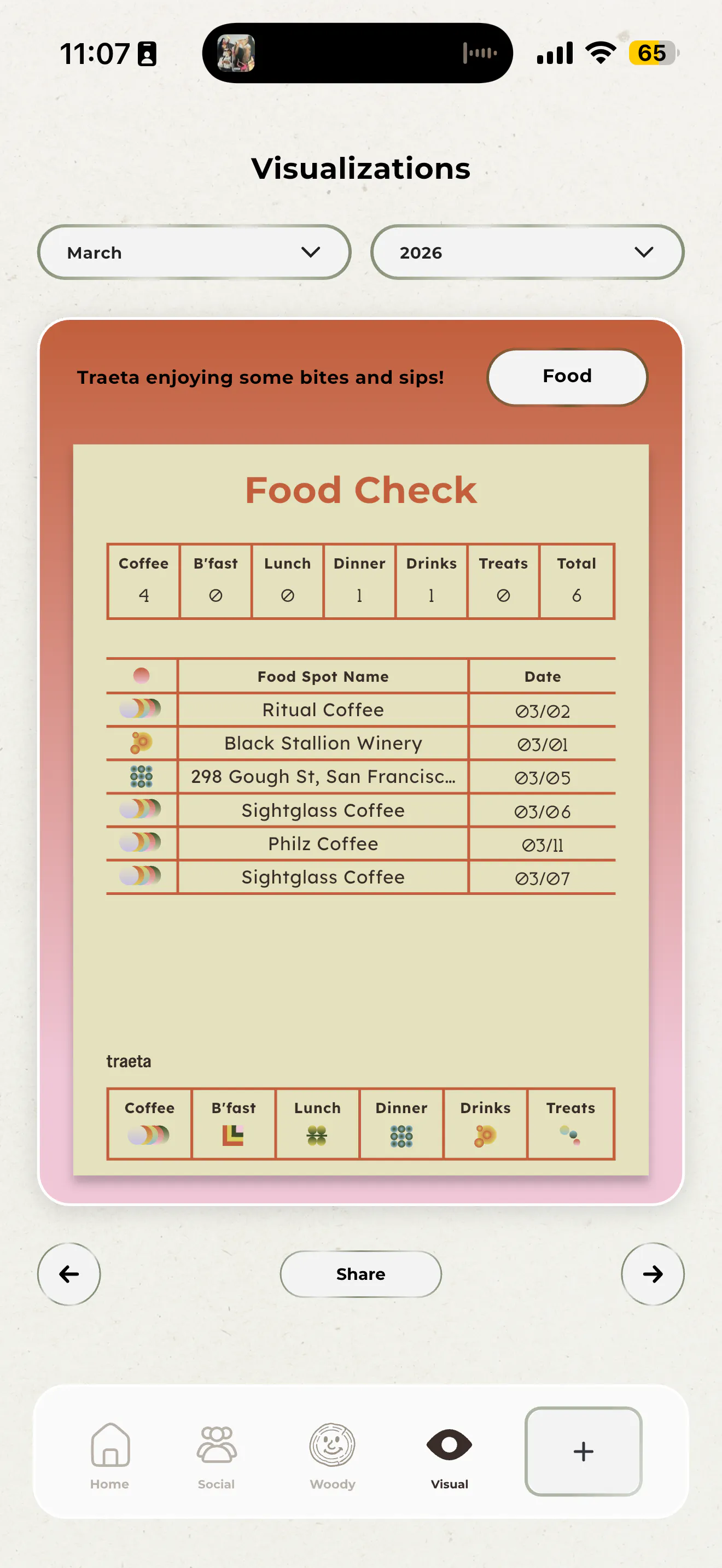This screenshot has height=1568, width=722.
Task: Go to the previous visualization
Action: [69, 1274]
